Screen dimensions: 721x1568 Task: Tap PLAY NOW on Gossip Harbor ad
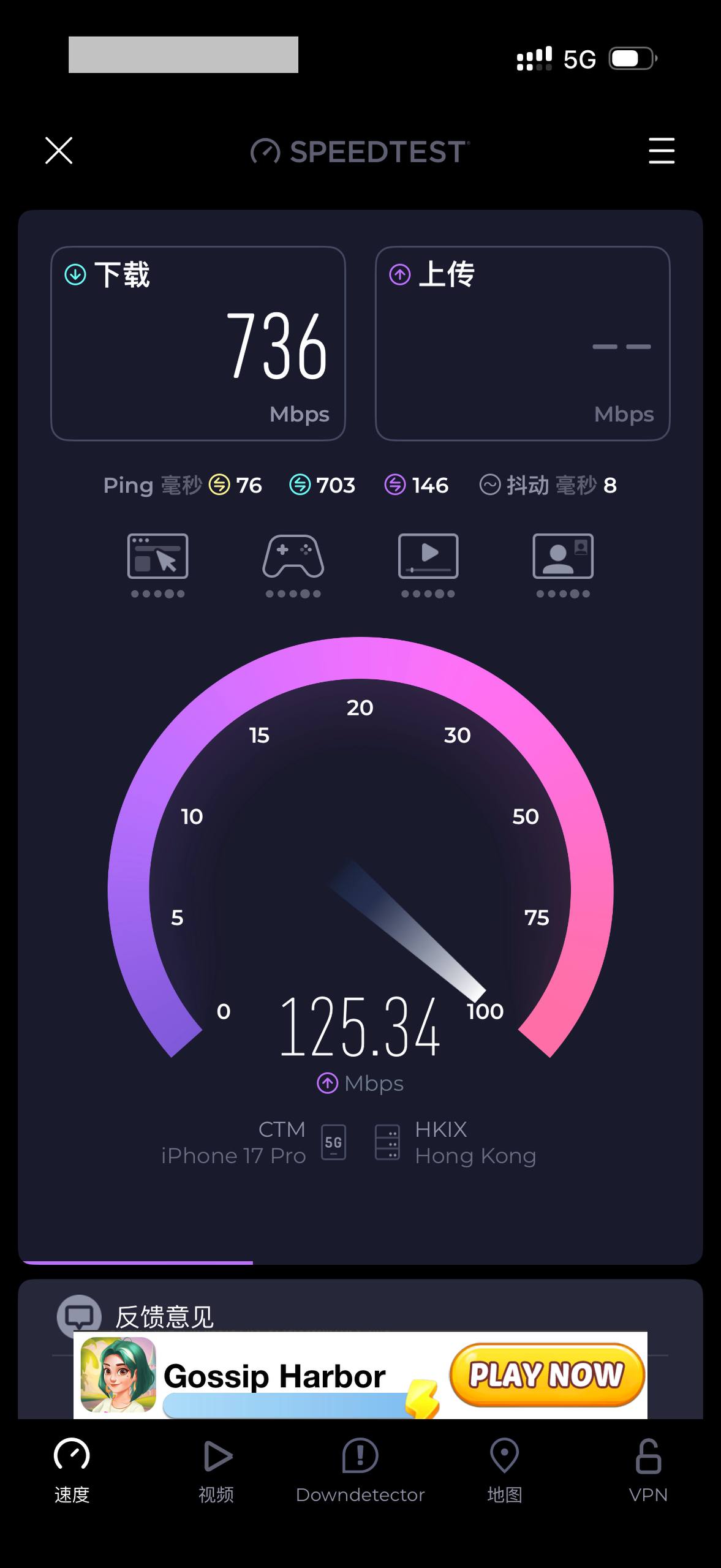(546, 1374)
